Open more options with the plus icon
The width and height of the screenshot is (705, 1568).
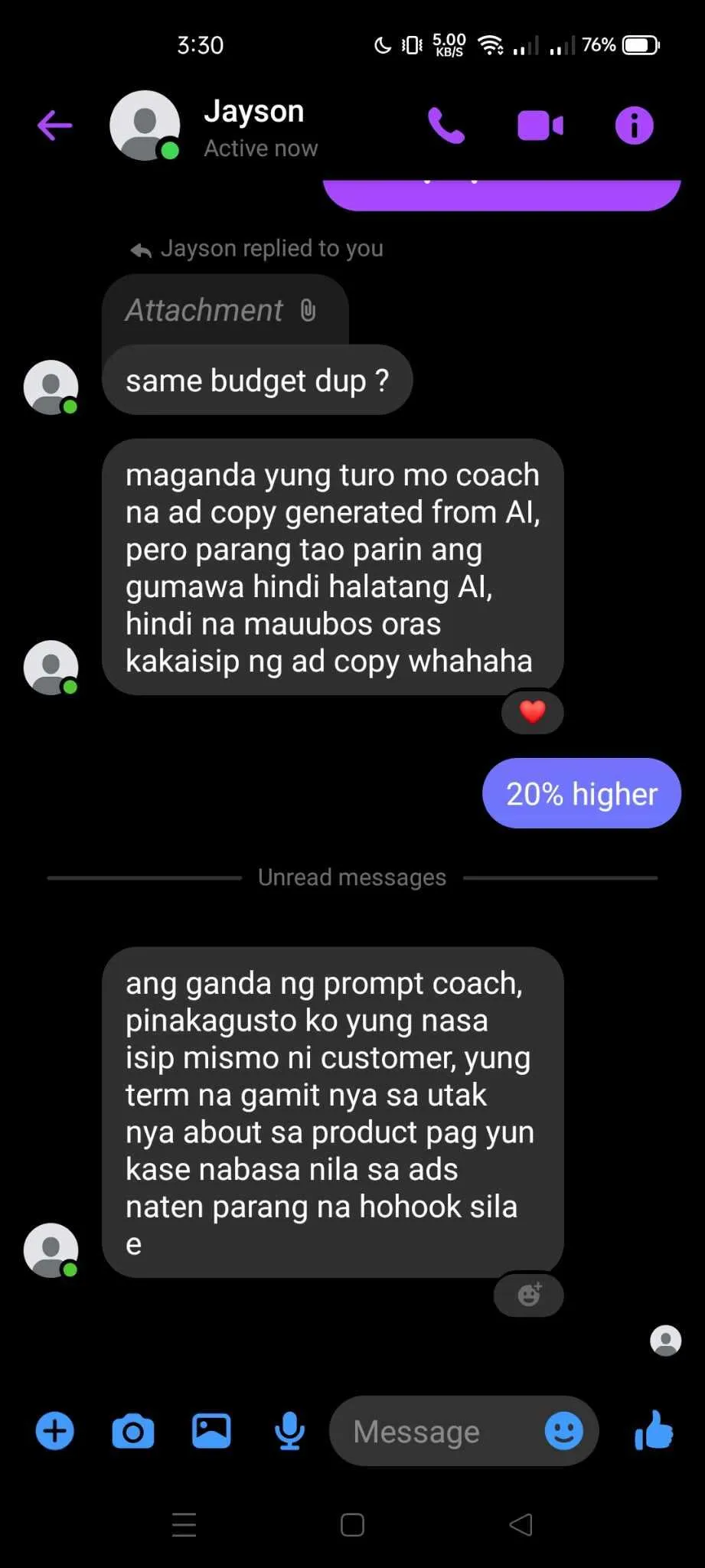55,1431
